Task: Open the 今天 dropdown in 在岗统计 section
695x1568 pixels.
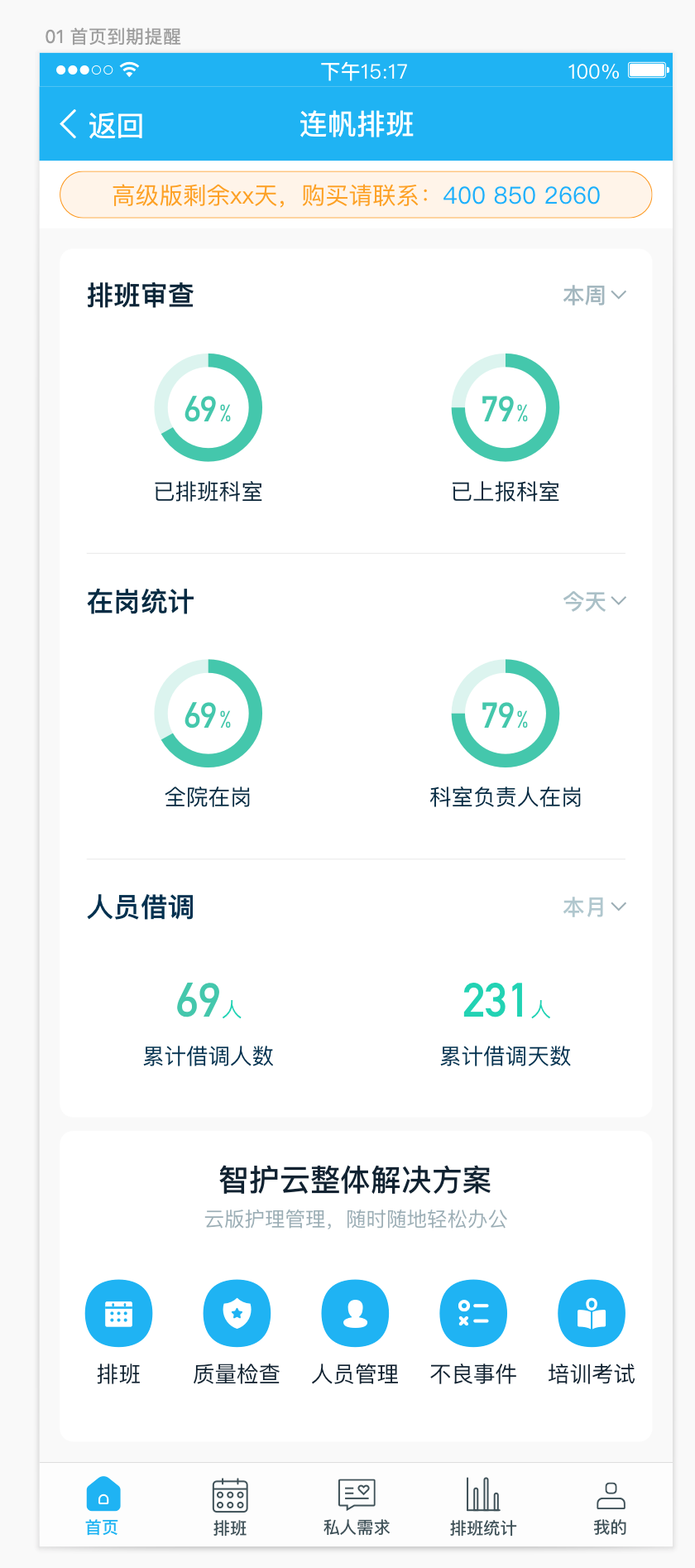Action: (594, 601)
